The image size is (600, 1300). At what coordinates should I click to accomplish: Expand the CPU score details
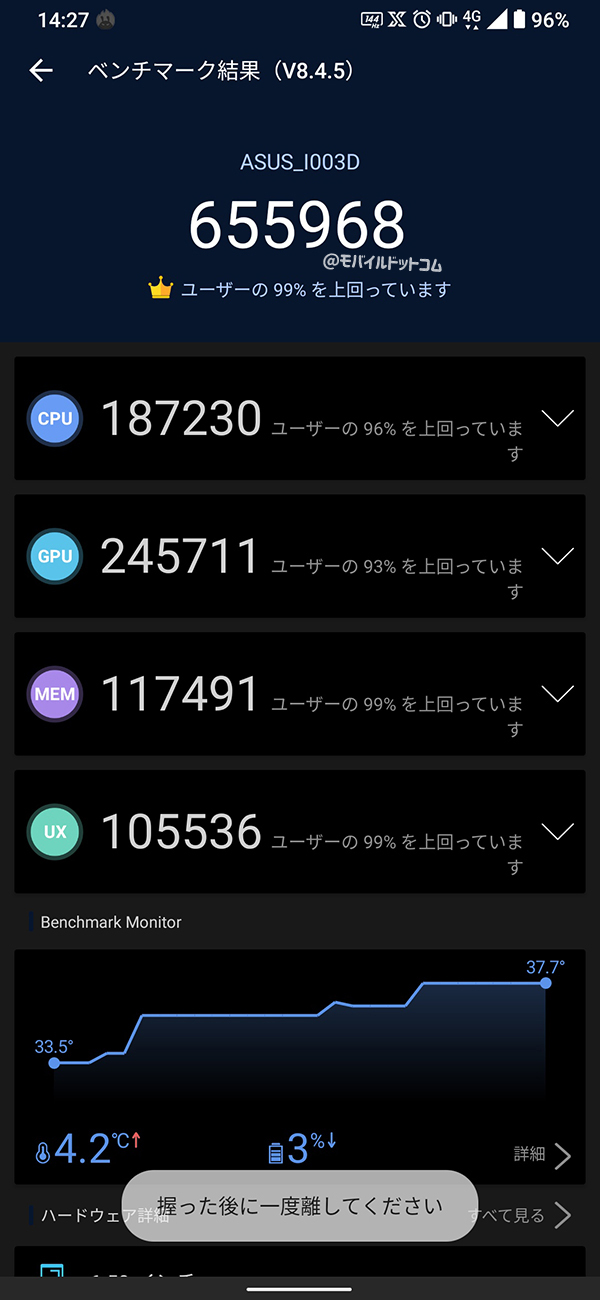click(557, 418)
